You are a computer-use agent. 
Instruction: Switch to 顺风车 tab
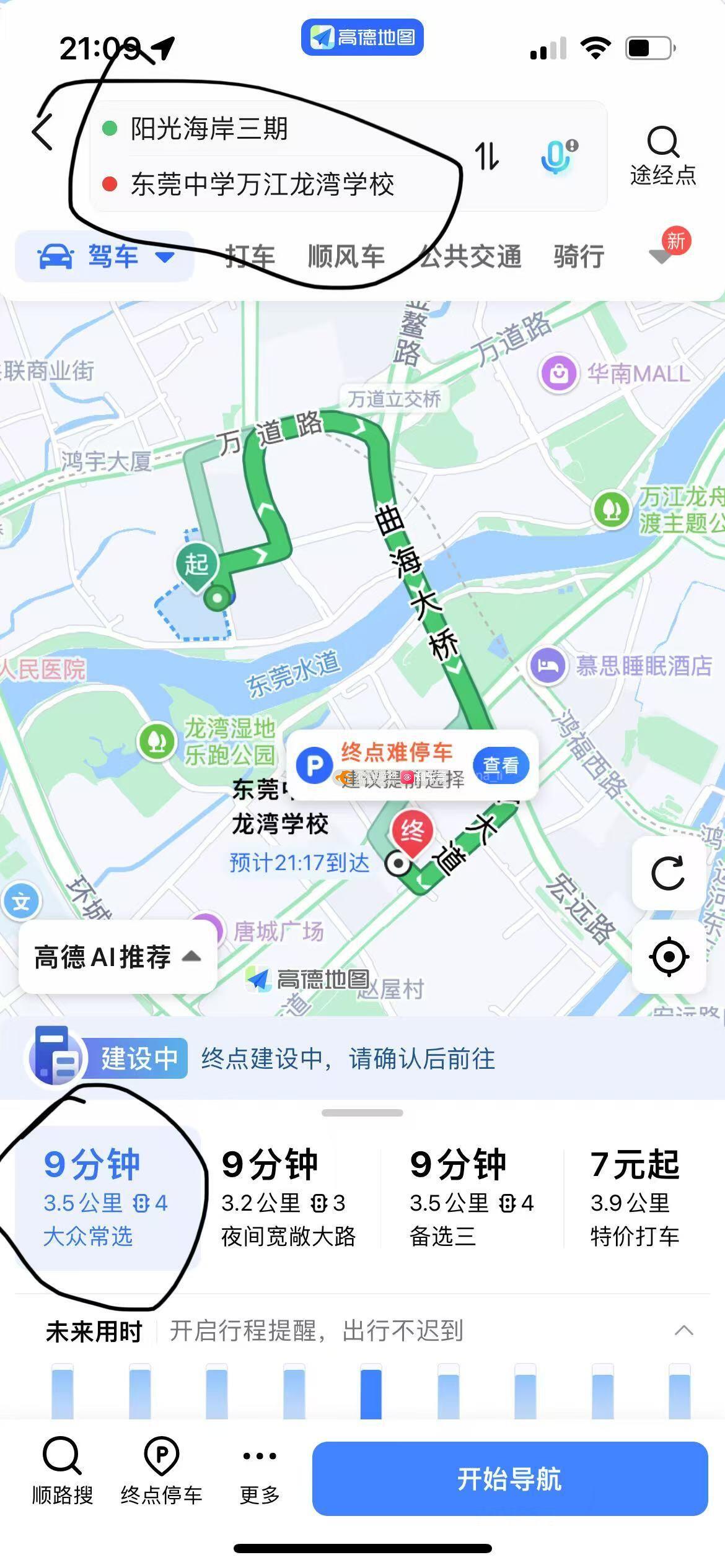pyautogui.click(x=346, y=256)
